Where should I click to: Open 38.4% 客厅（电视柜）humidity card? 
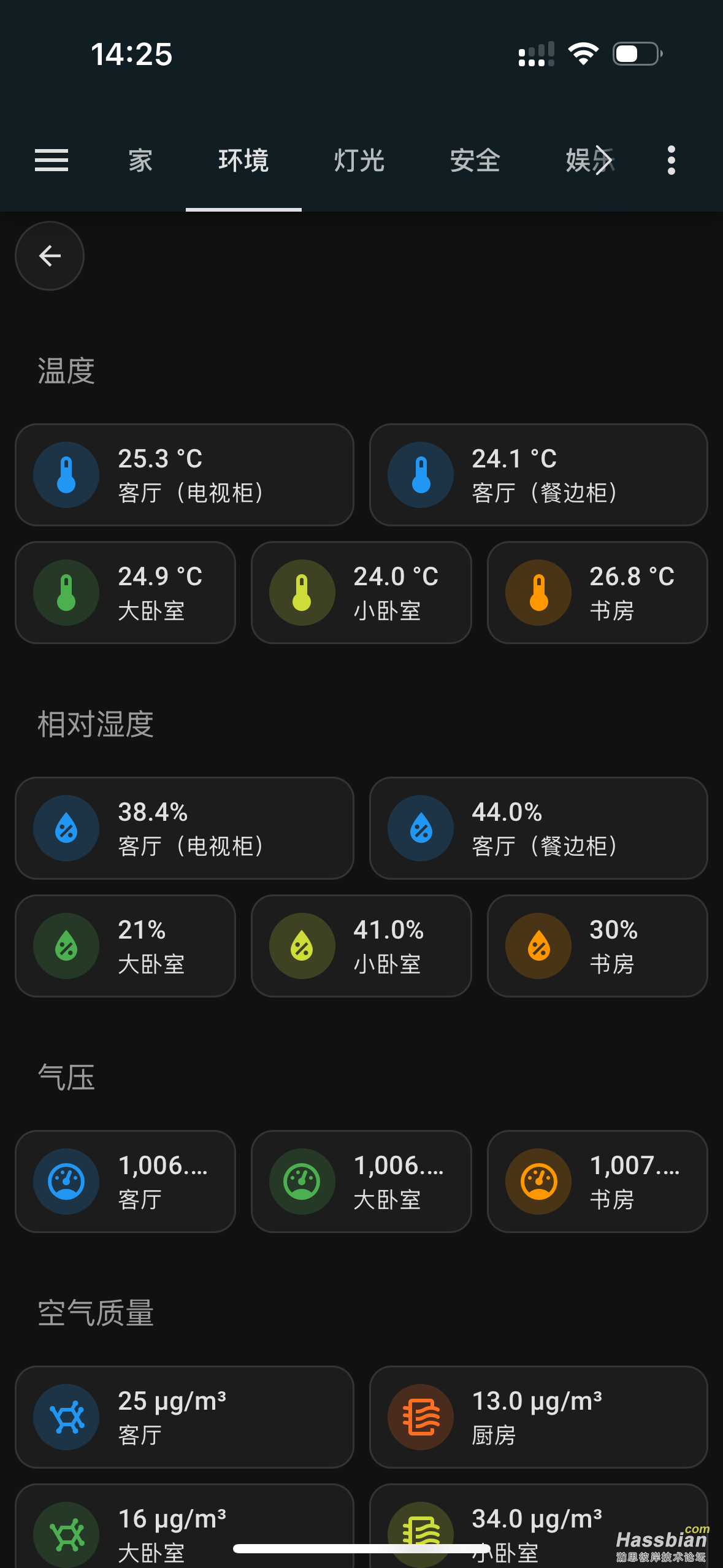coord(184,828)
